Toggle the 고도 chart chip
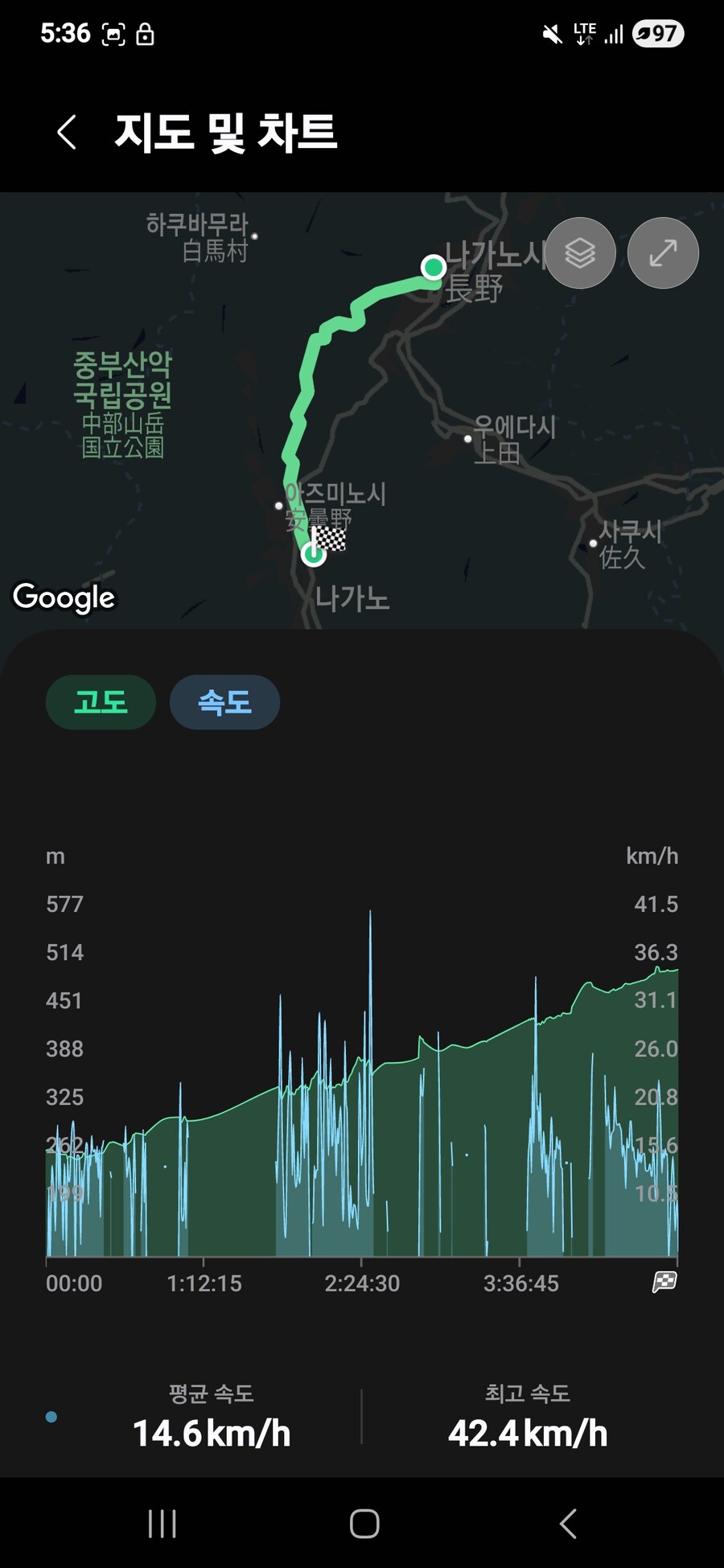The width and height of the screenshot is (724, 1568). [x=101, y=702]
